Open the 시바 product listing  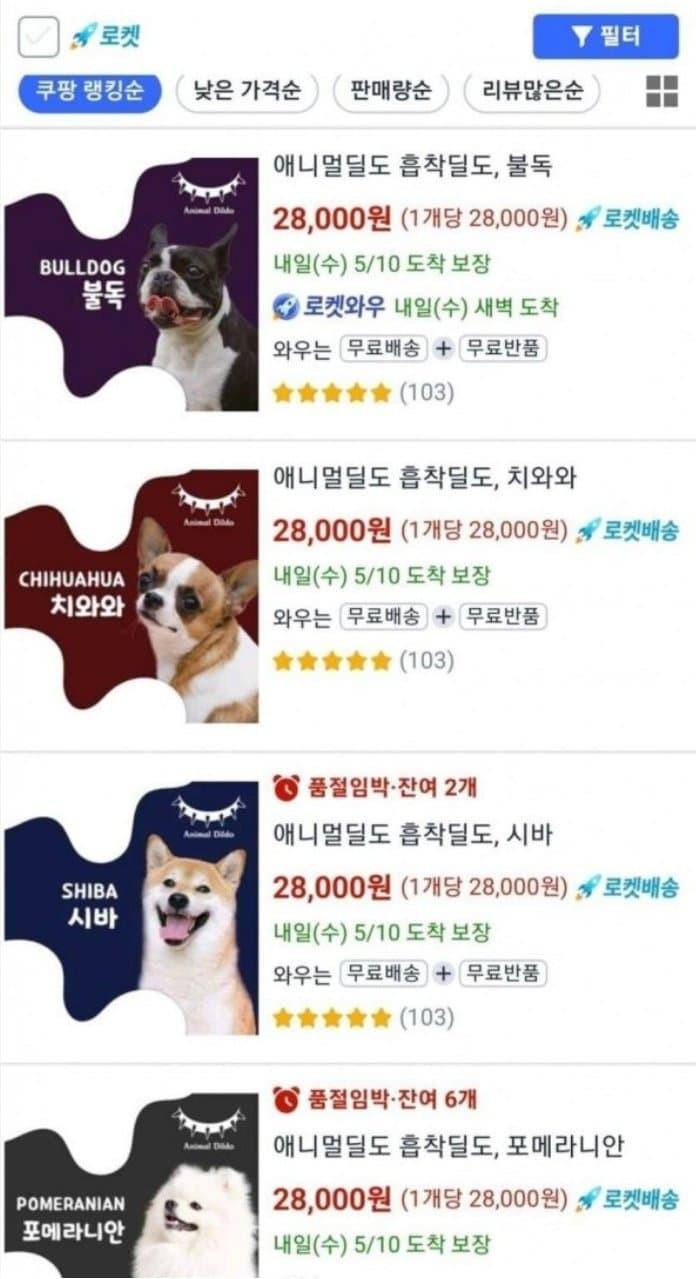(412, 834)
